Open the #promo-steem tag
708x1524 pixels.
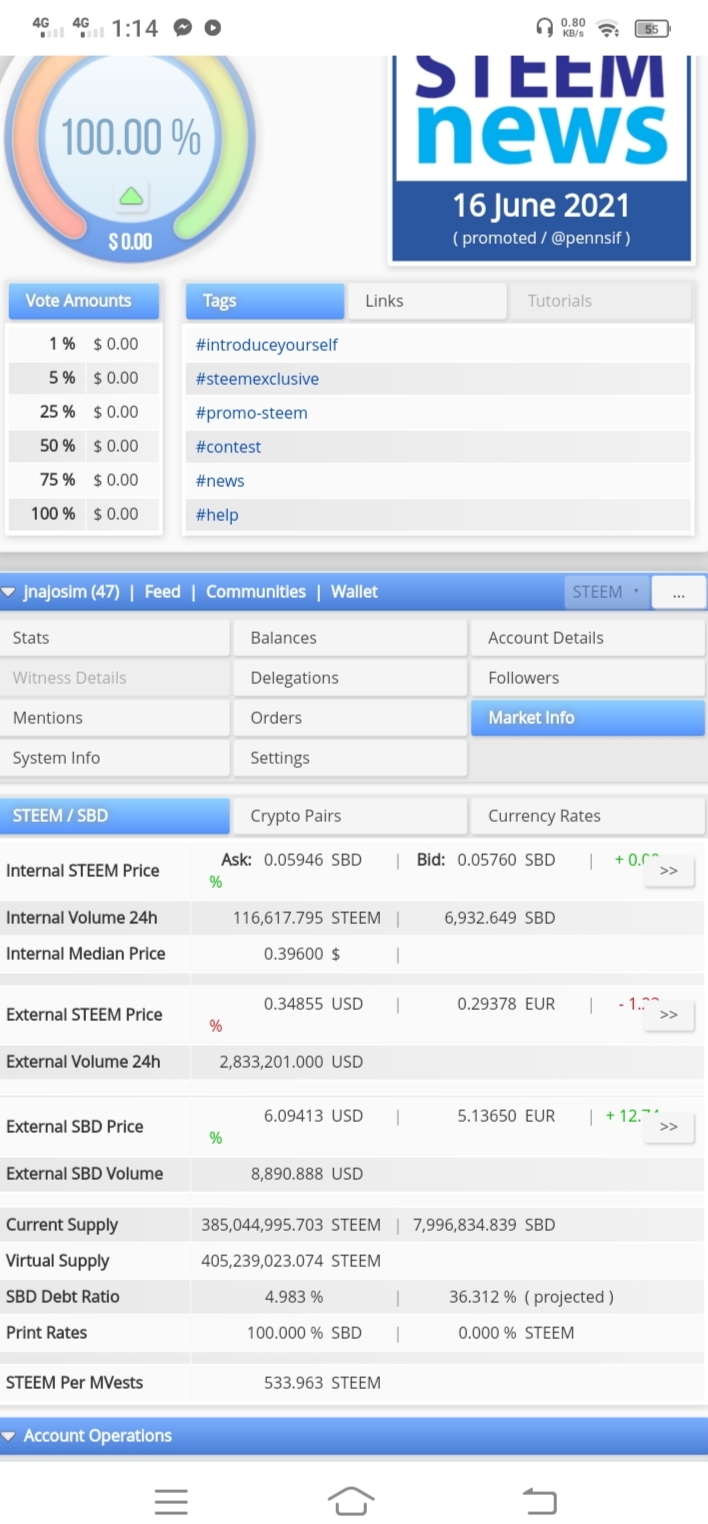pyautogui.click(x=251, y=413)
